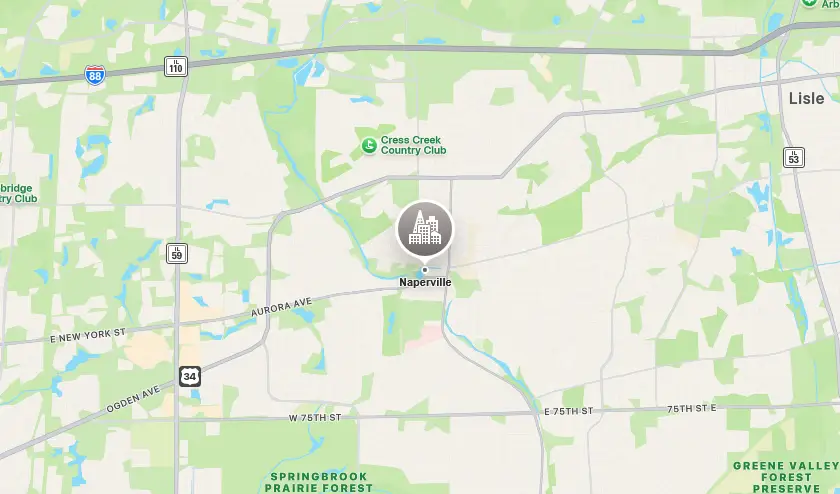Screen dimensions: 840x494
Task: Open the Cress Creek Country Club place marker
Action: pyautogui.click(x=369, y=146)
